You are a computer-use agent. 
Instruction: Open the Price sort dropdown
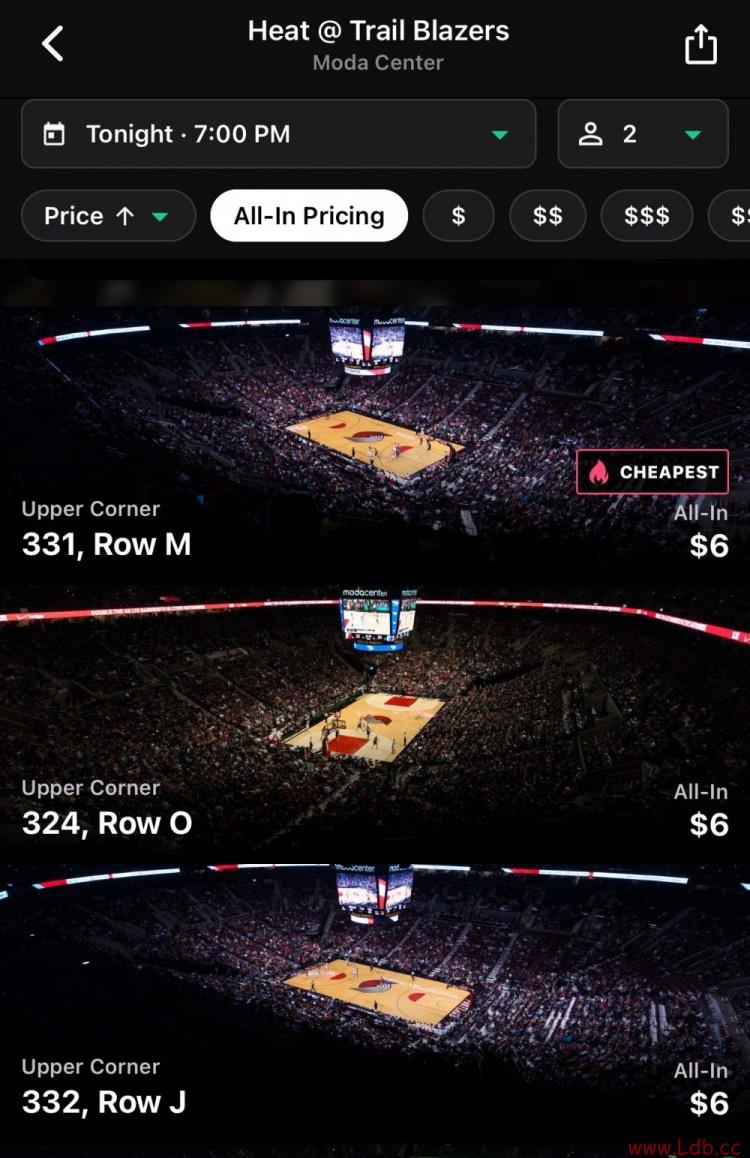[107, 216]
